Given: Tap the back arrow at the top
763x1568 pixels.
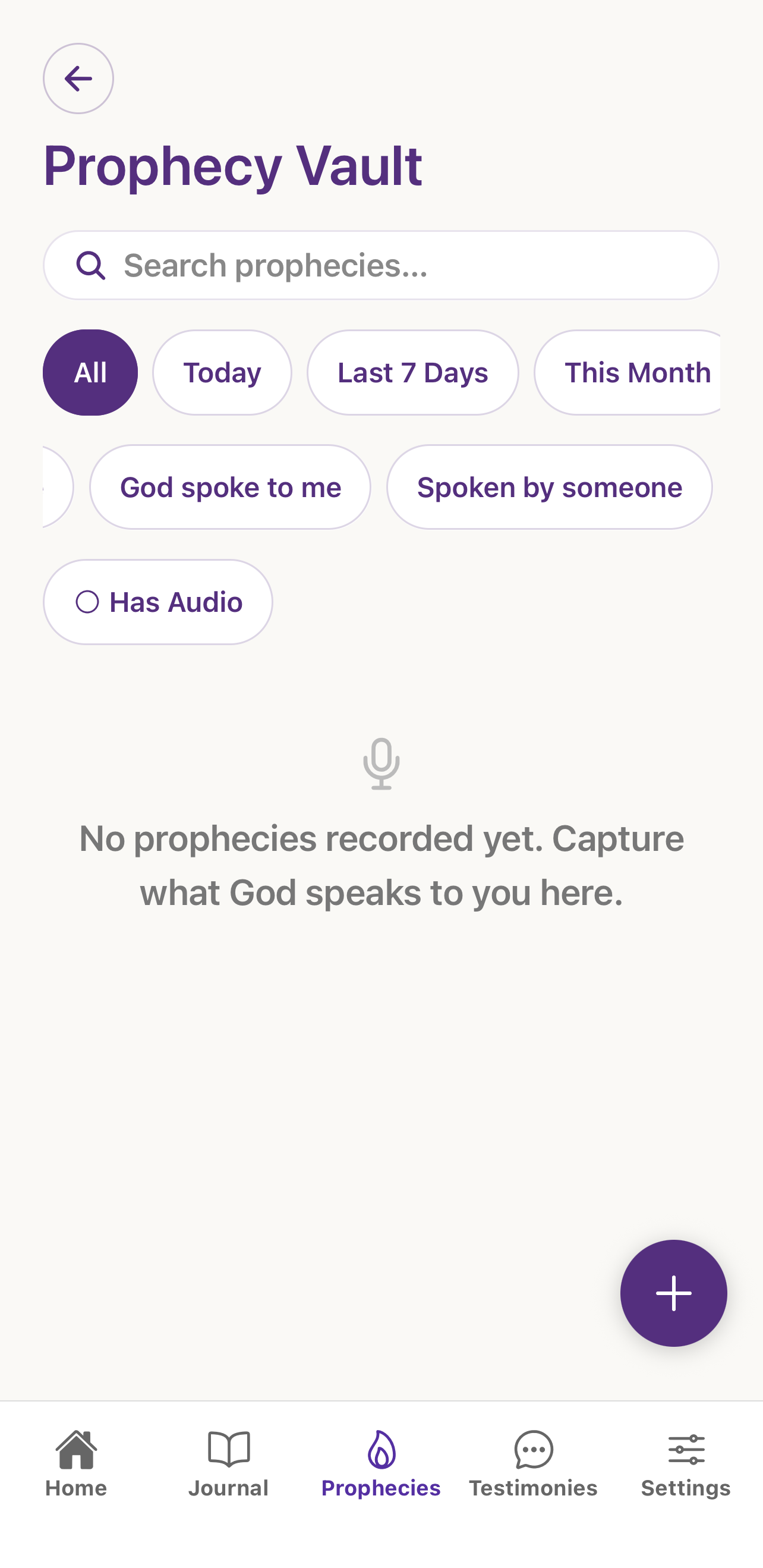Looking at the screenshot, I should 78,78.
